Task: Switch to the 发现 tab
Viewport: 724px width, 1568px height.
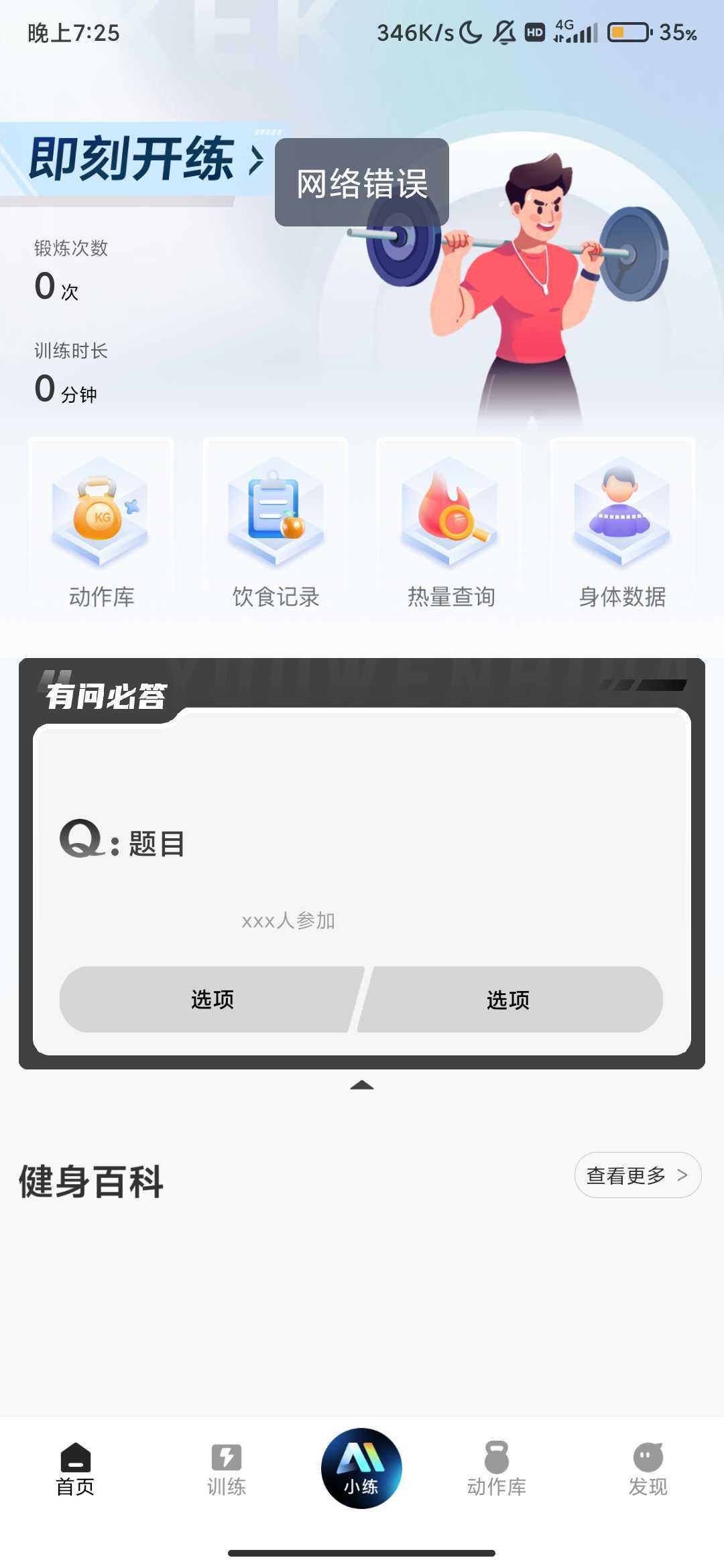Action: click(x=648, y=1469)
